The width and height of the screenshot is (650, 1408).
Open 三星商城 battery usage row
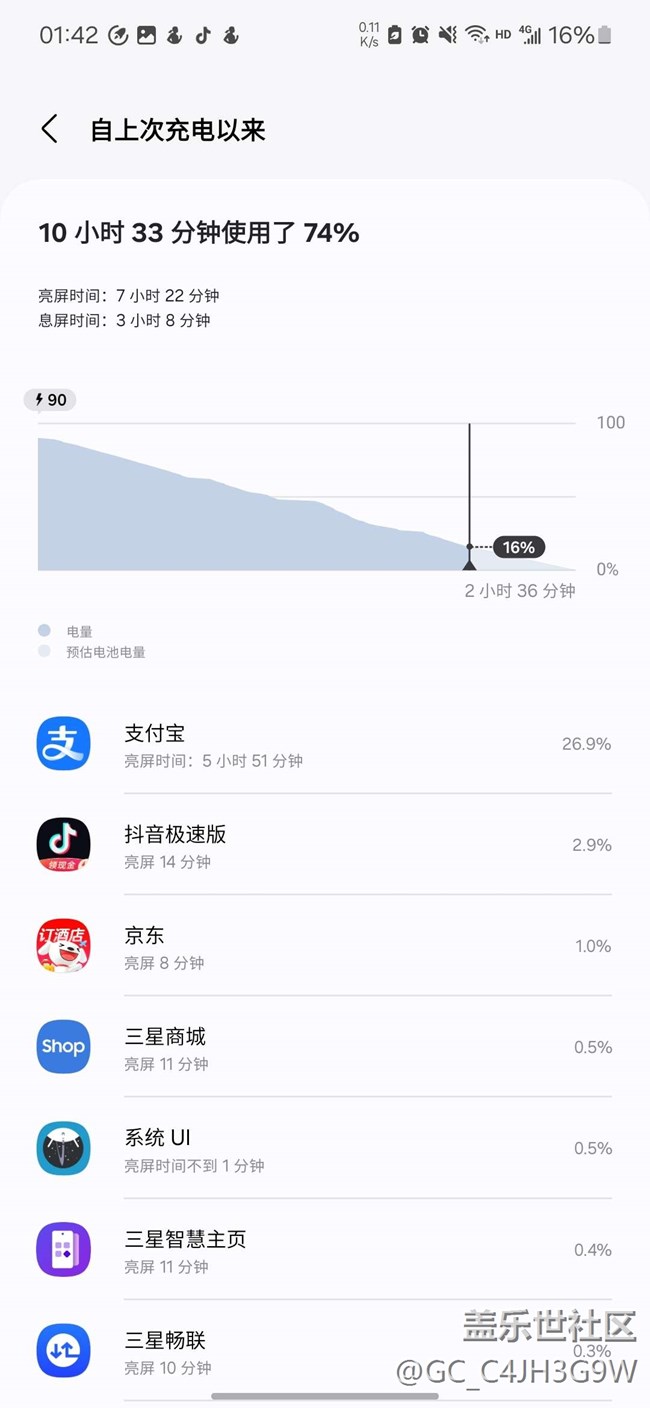click(x=325, y=1047)
